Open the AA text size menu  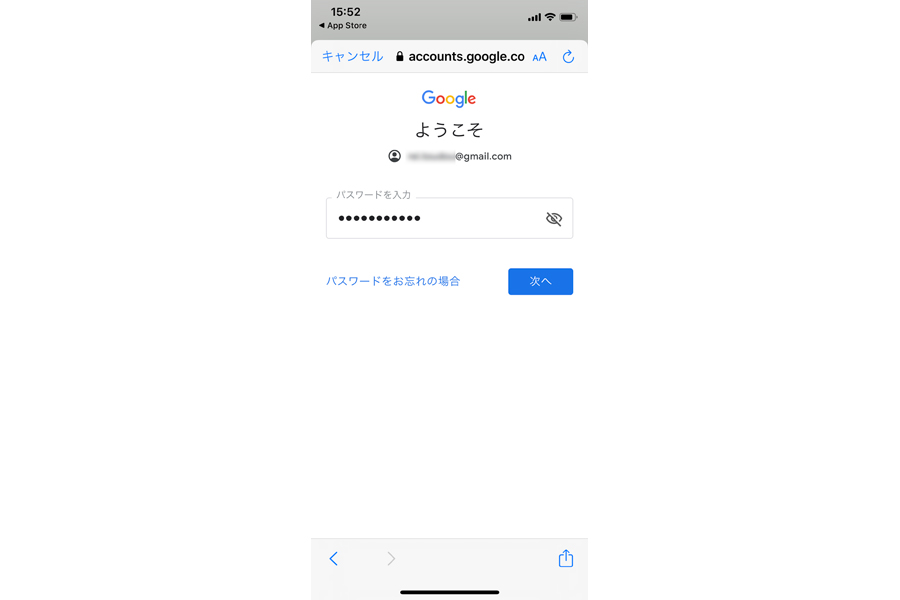click(x=539, y=57)
